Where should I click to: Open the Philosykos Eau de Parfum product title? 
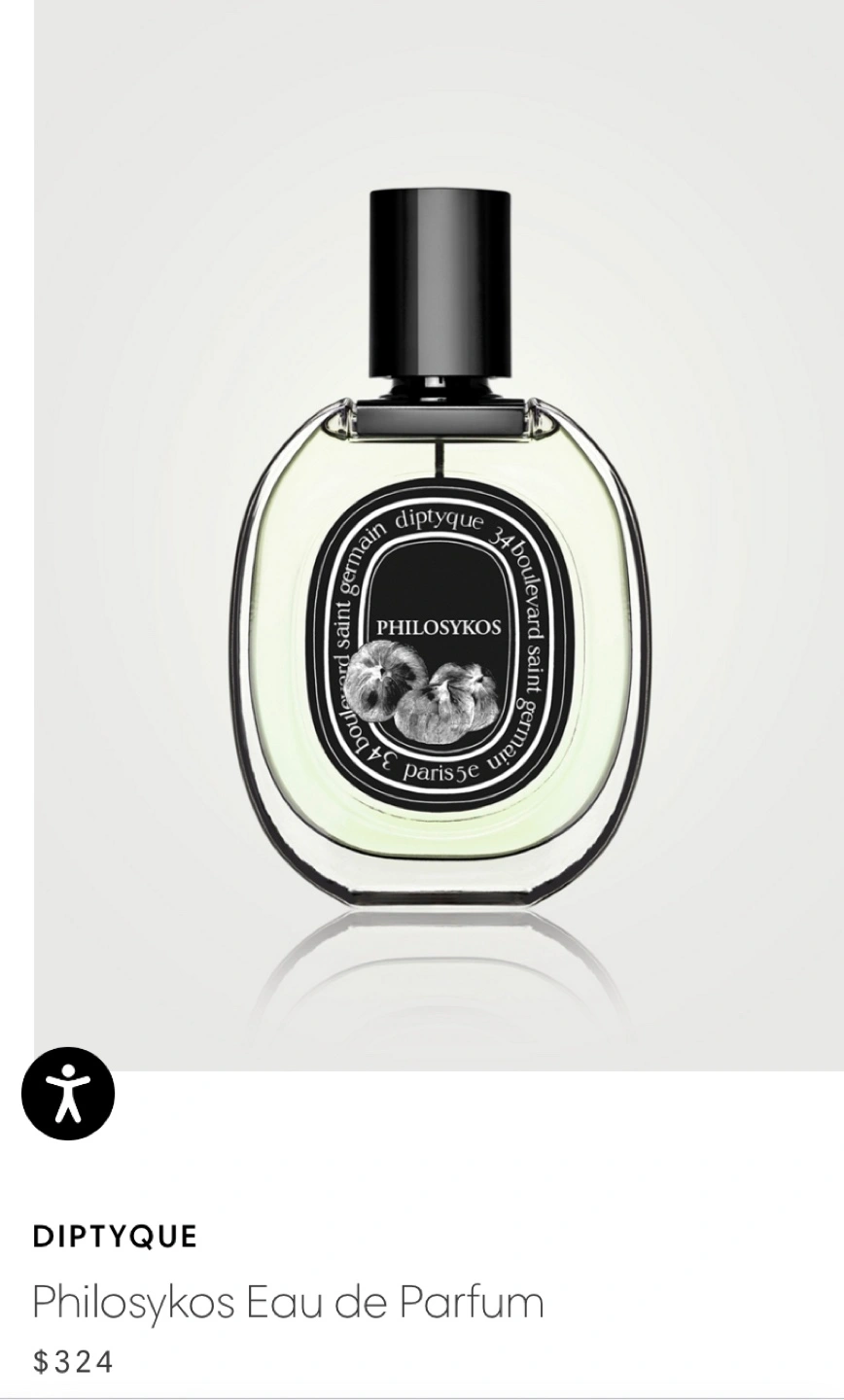(288, 1302)
